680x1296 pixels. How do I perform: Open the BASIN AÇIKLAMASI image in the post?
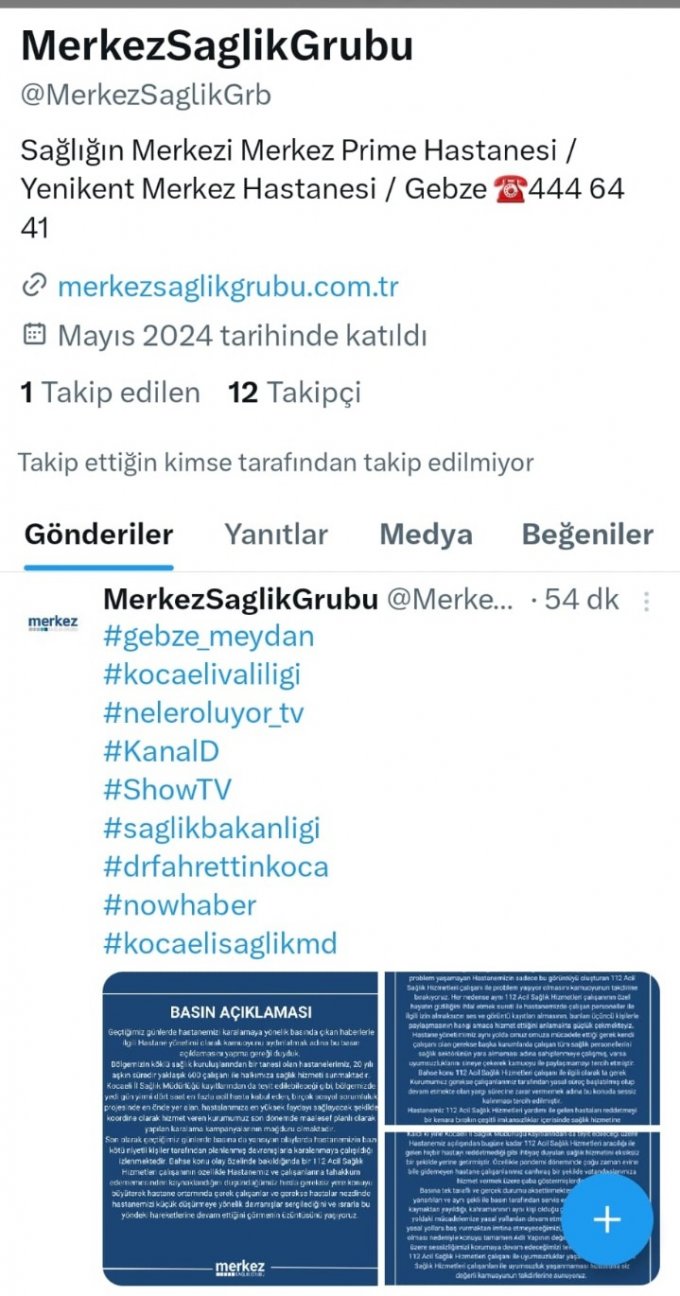click(240, 1128)
